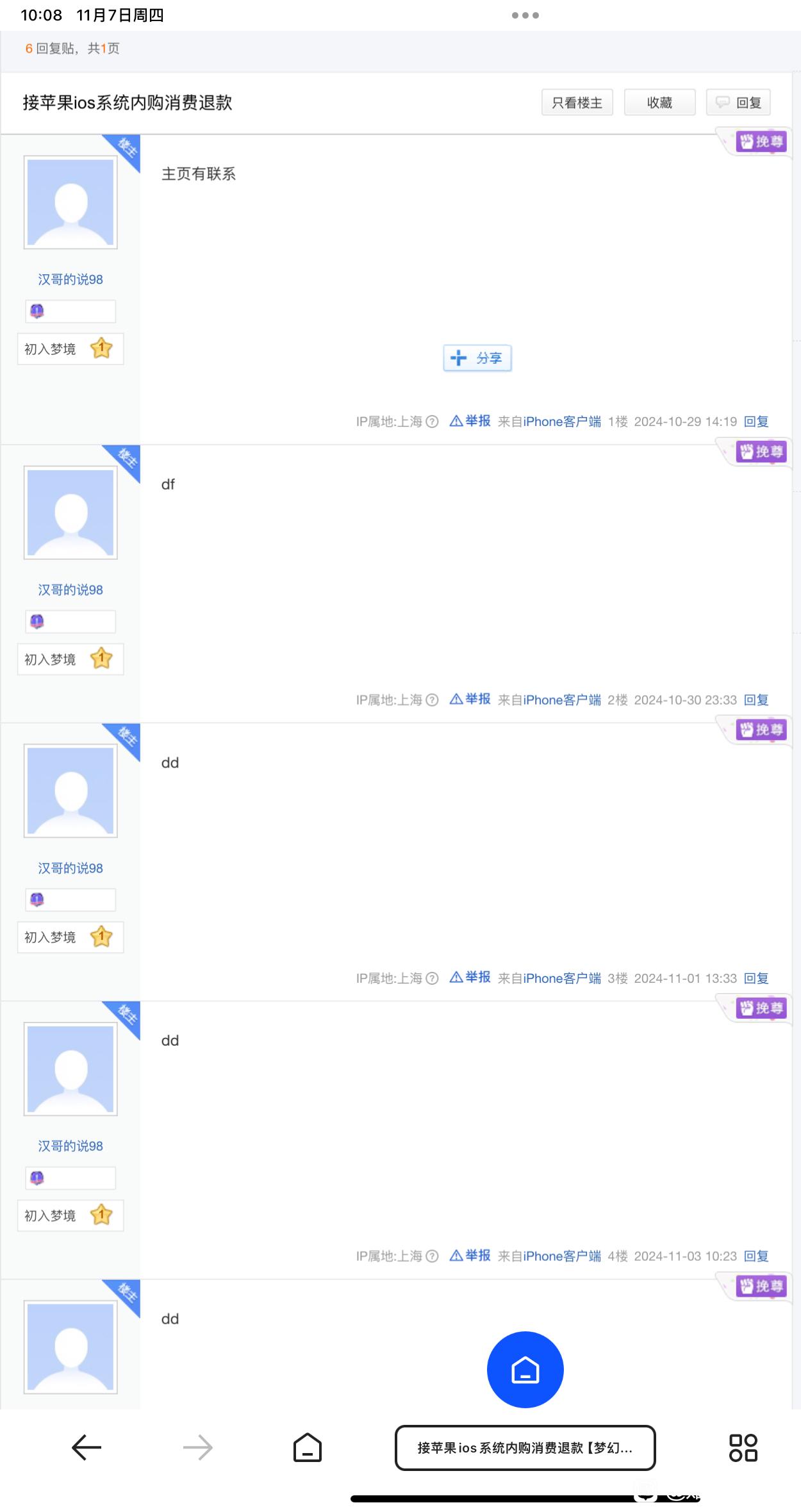Tap the page title address box

[525, 1447]
